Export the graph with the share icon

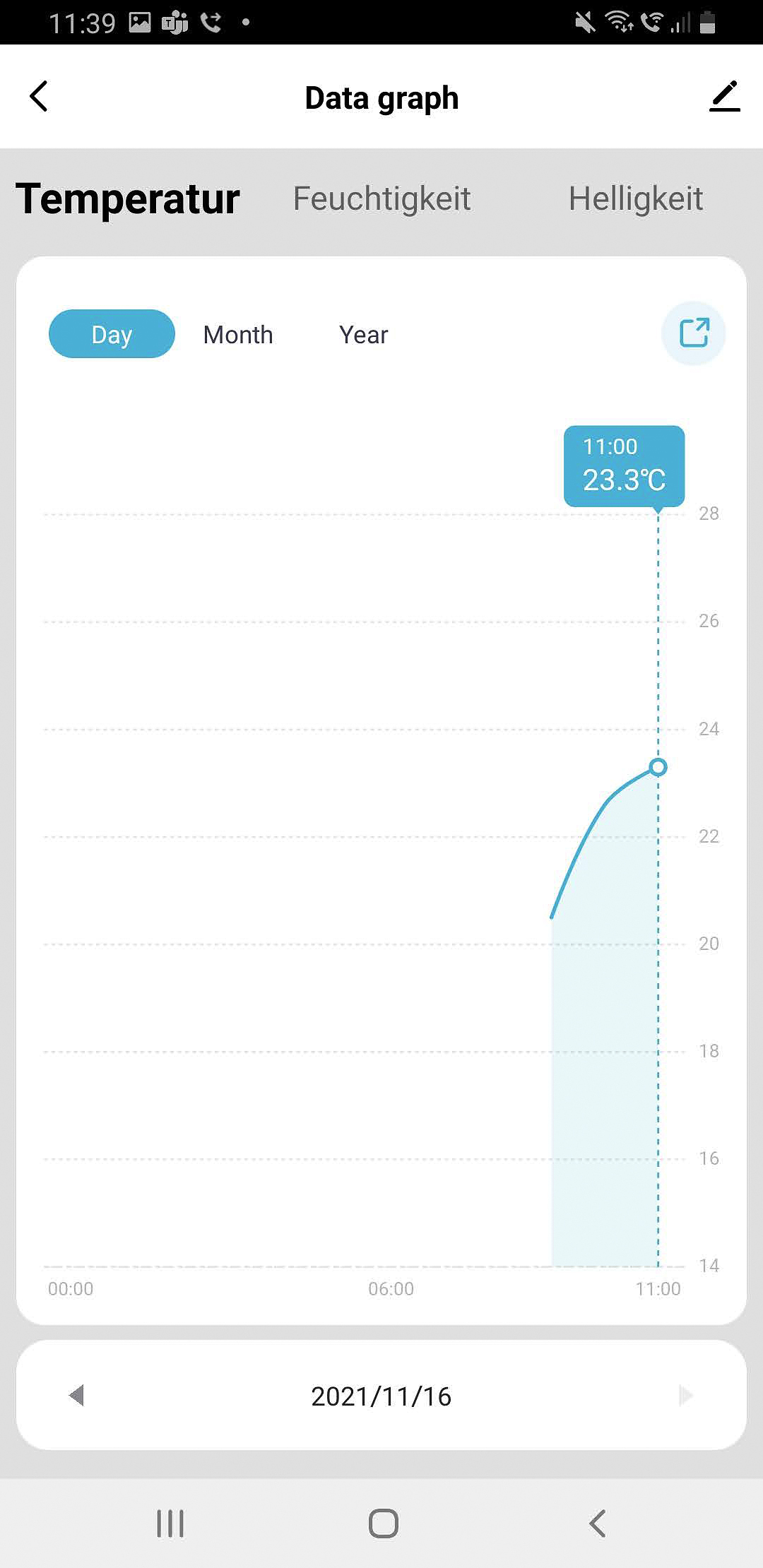(693, 333)
